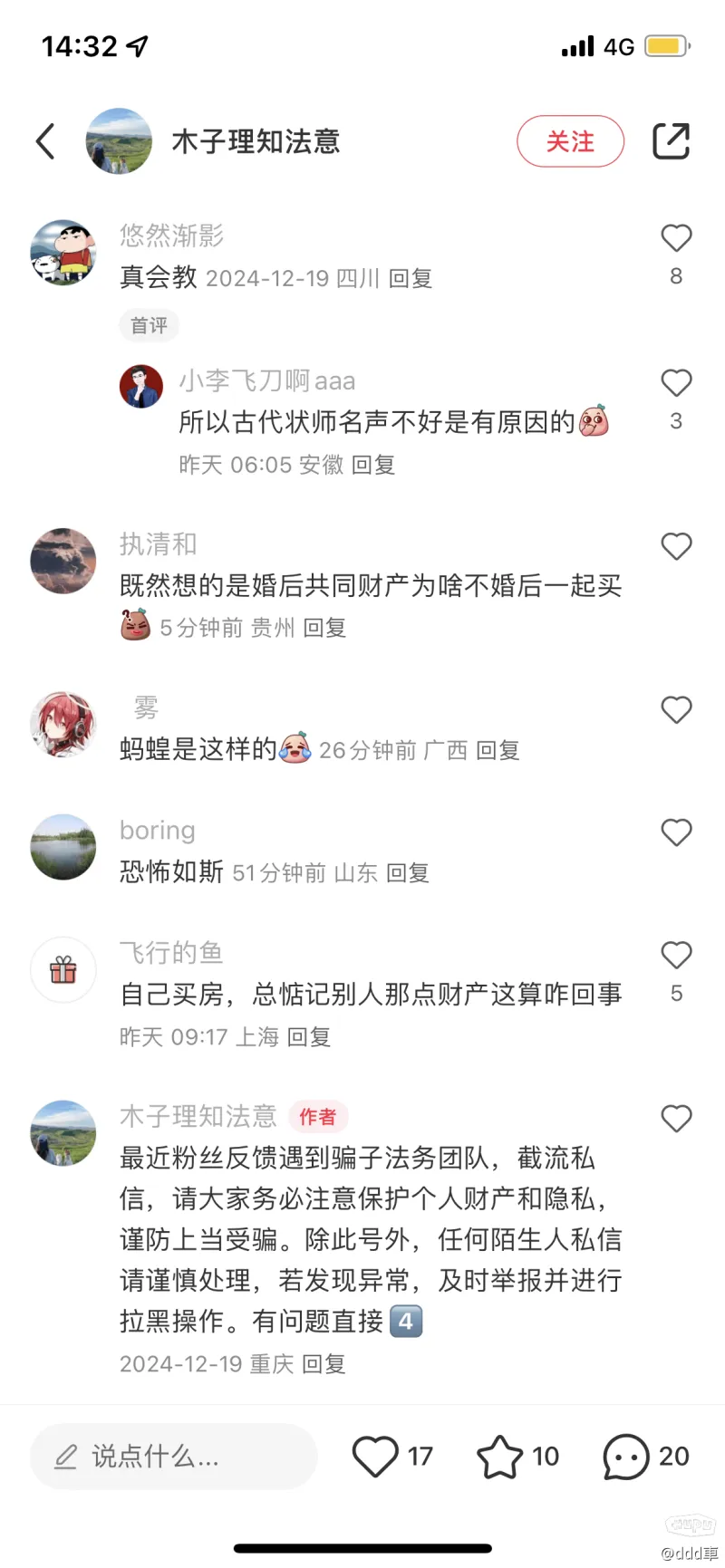The height and width of the screenshot is (1568, 725).
Task: Like the post with bottom heart icon
Action: [x=375, y=1456]
